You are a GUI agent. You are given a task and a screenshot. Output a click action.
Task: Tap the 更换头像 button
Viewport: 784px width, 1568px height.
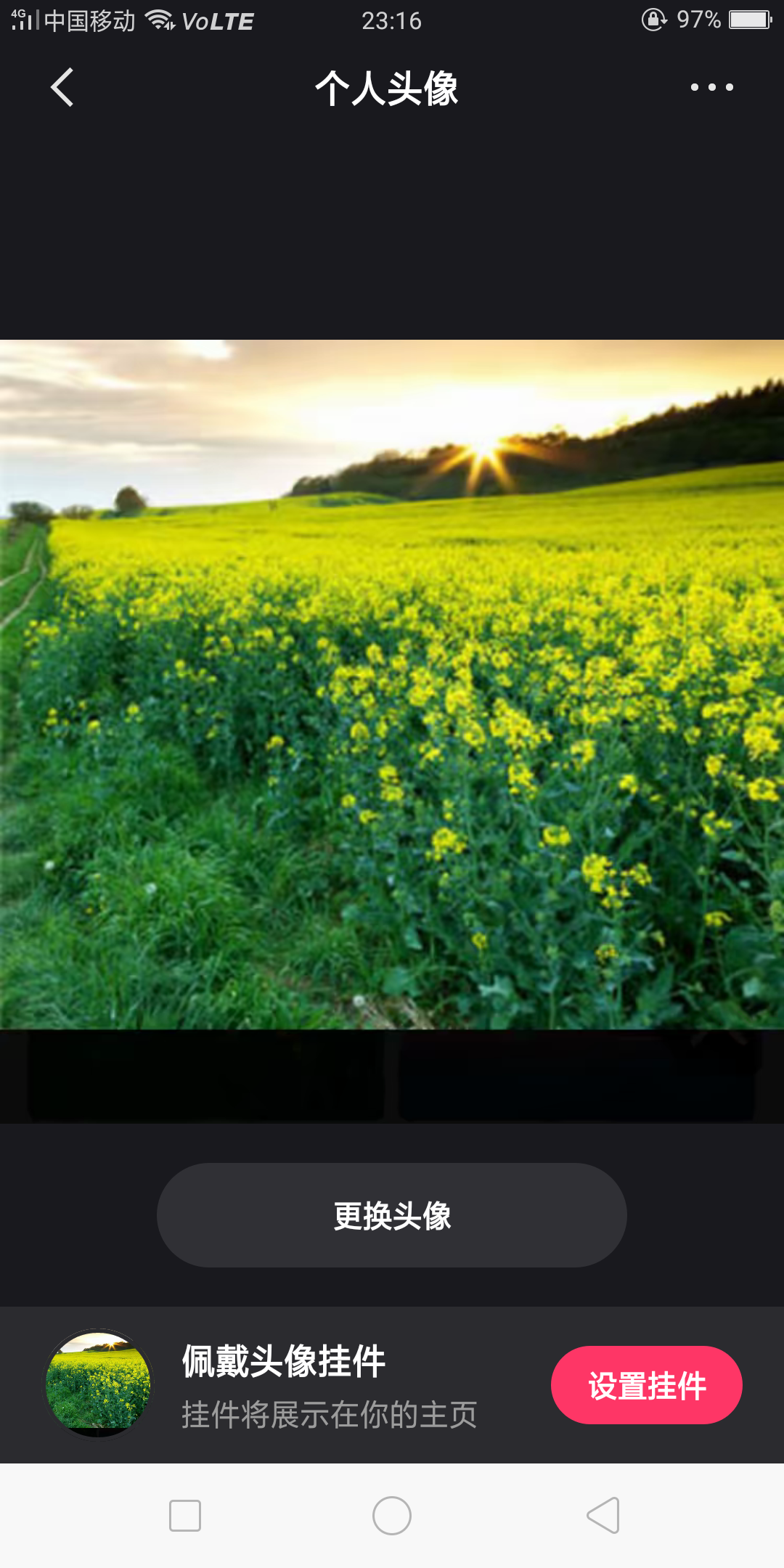coord(392,1215)
